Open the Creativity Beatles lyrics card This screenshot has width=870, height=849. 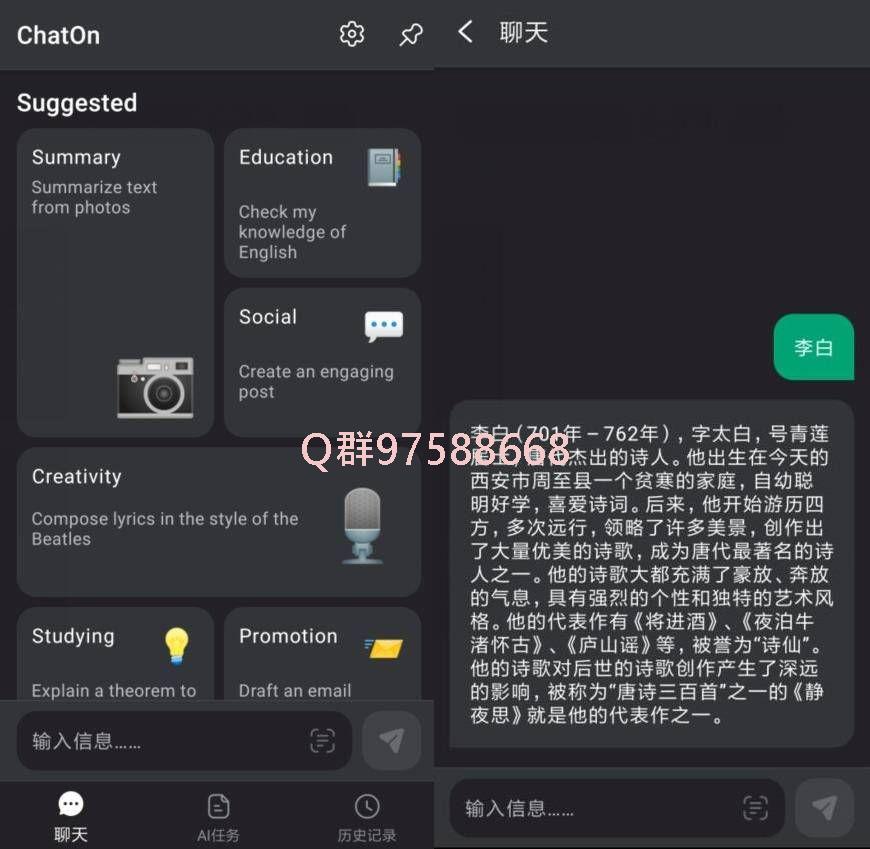pyautogui.click(x=218, y=521)
